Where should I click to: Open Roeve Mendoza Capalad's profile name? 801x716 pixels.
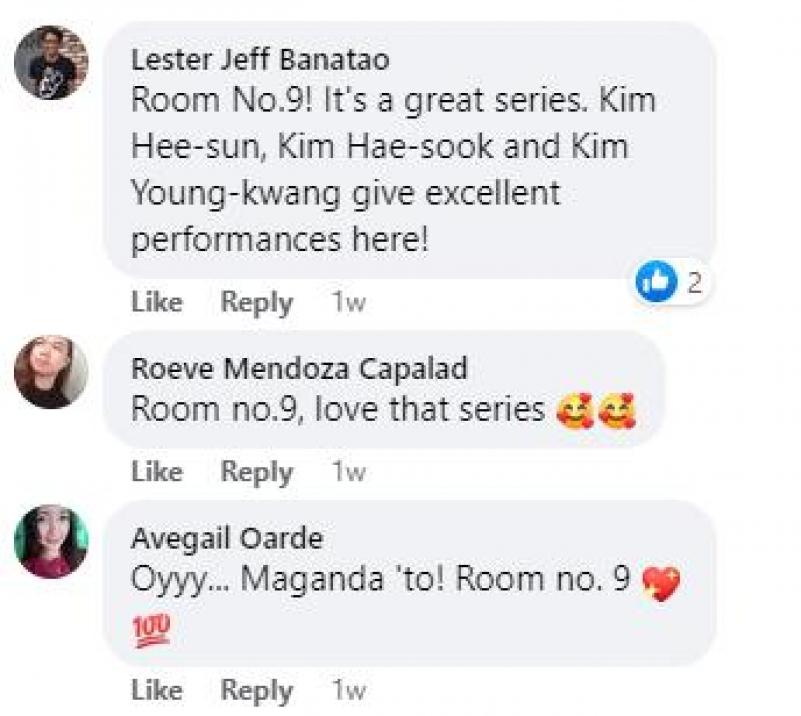[x=299, y=369]
